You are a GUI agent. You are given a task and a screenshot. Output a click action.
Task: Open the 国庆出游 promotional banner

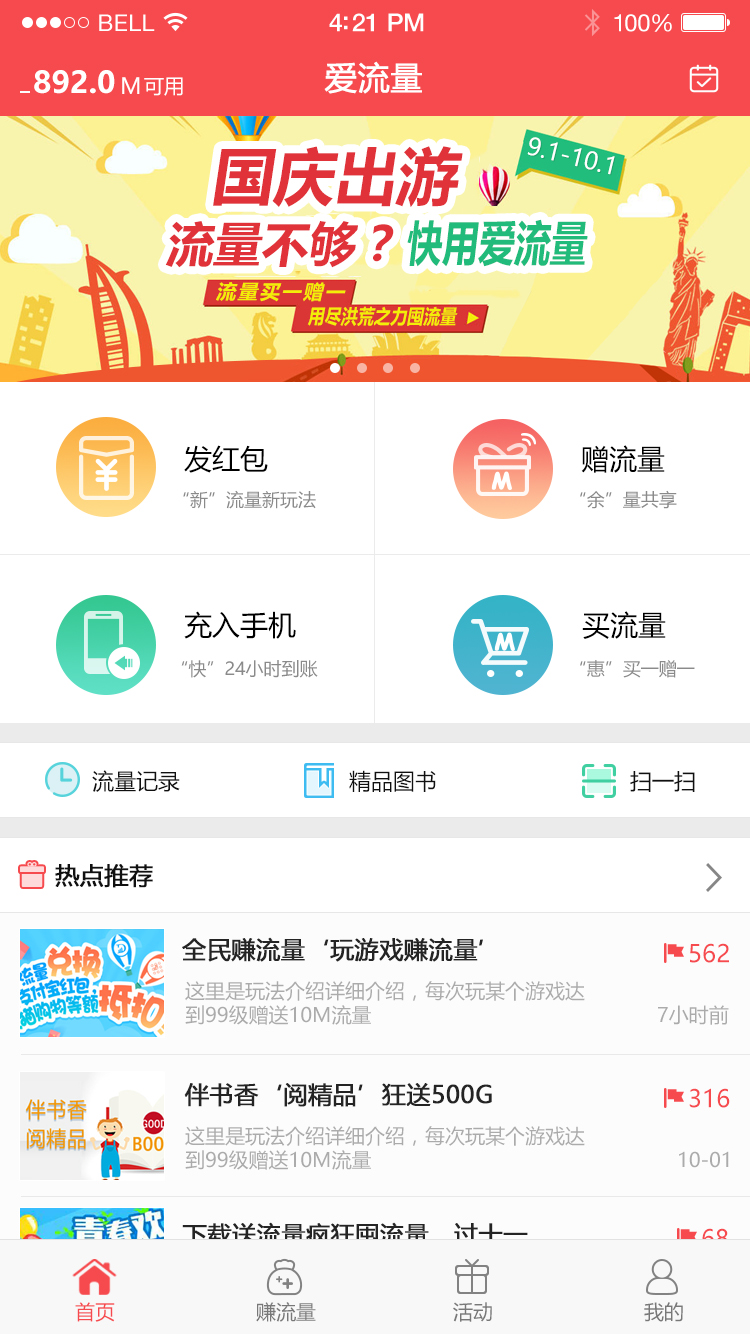(375, 248)
